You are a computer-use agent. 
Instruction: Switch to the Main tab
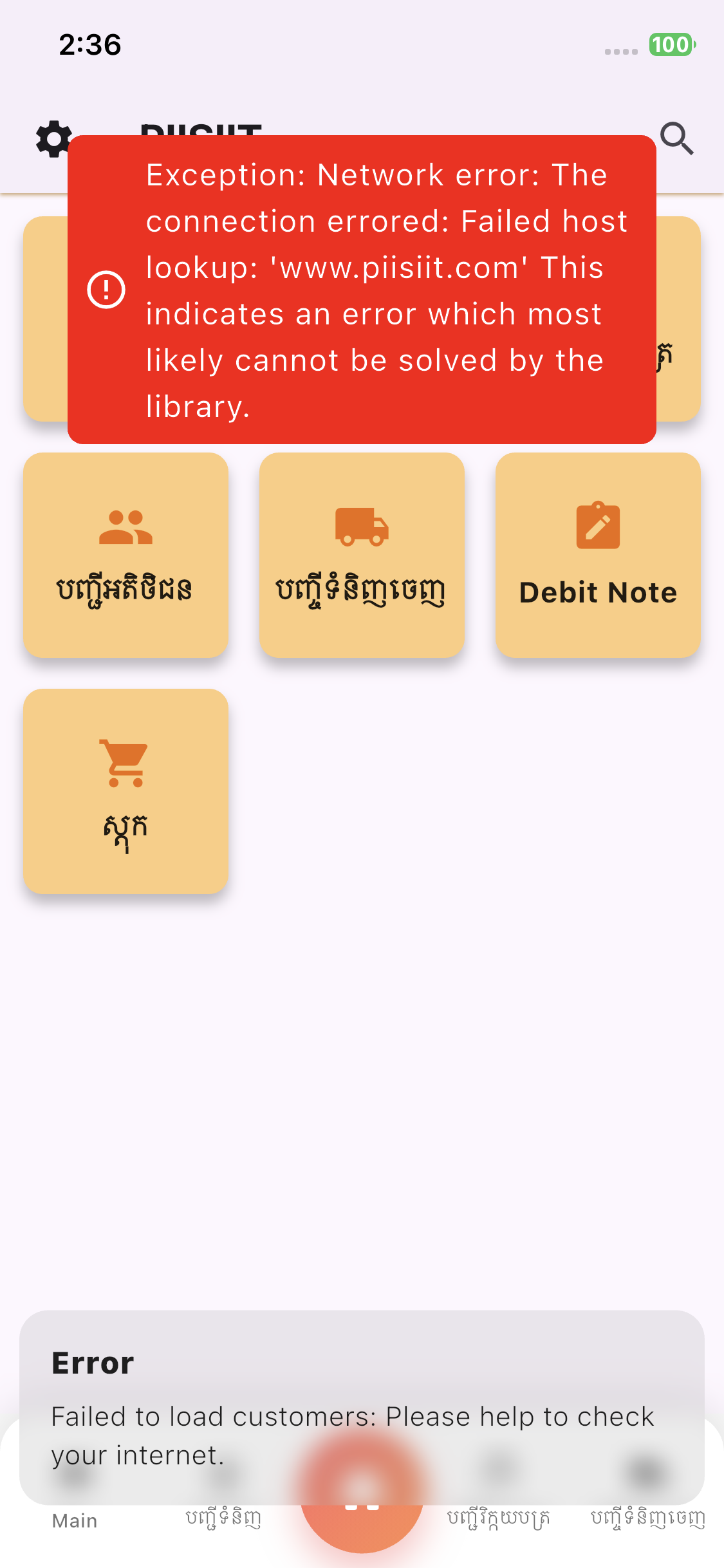(x=75, y=1519)
